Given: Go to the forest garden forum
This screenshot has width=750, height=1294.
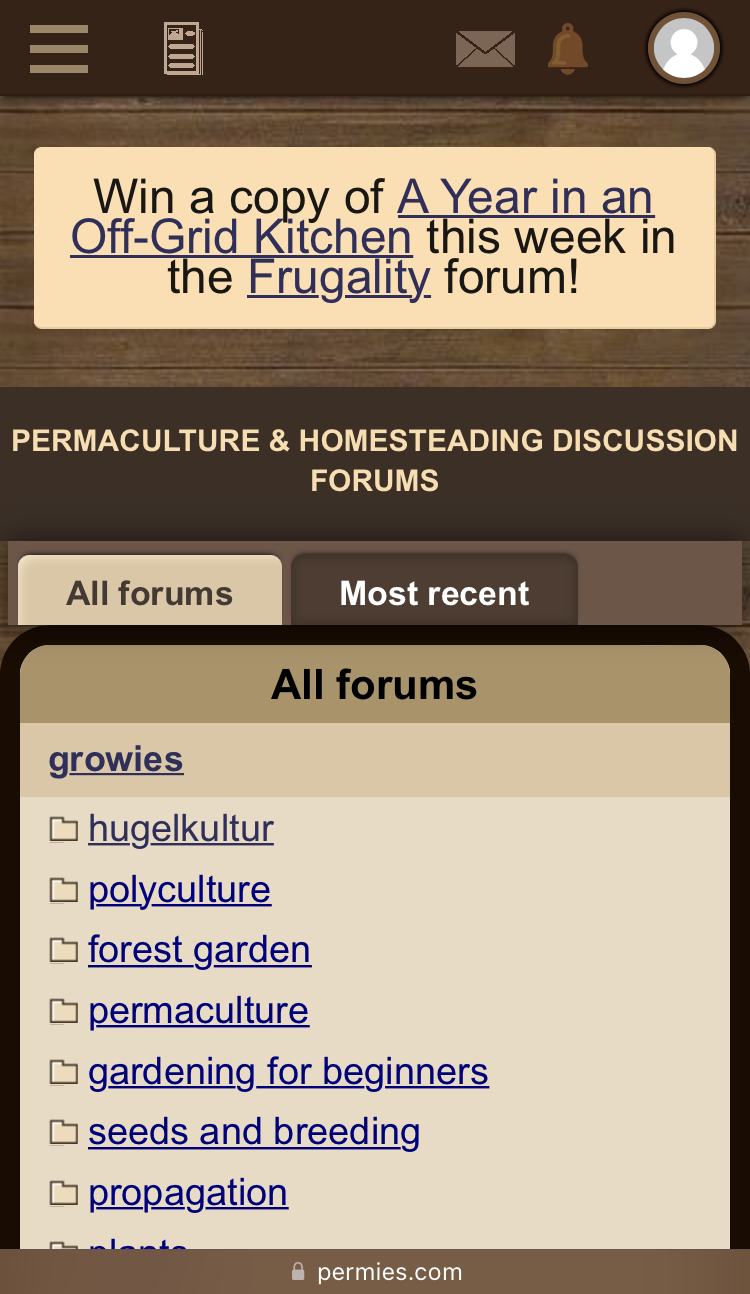Looking at the screenshot, I should point(199,949).
